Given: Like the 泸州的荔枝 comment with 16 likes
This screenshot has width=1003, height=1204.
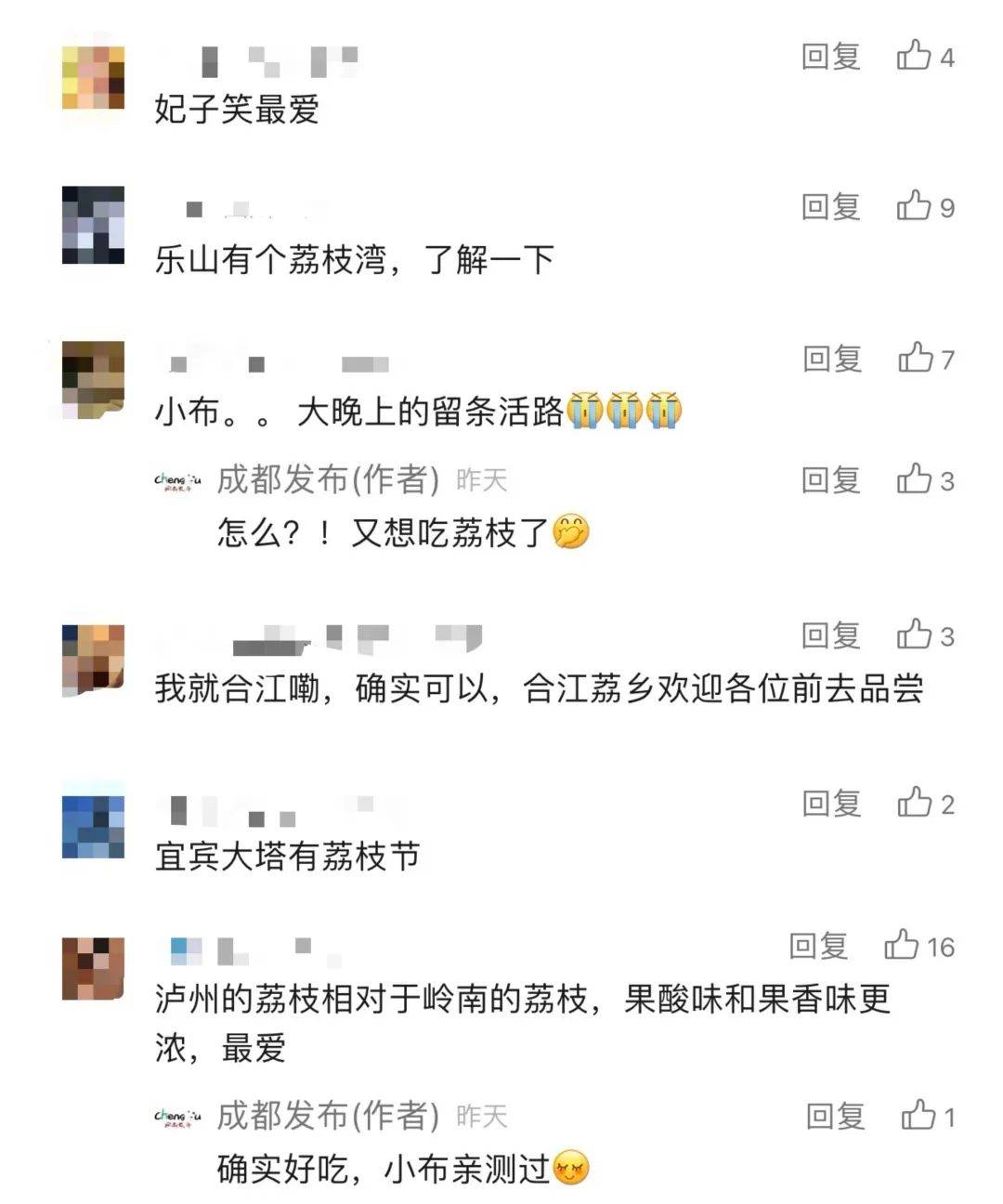Looking at the screenshot, I should tap(902, 946).
